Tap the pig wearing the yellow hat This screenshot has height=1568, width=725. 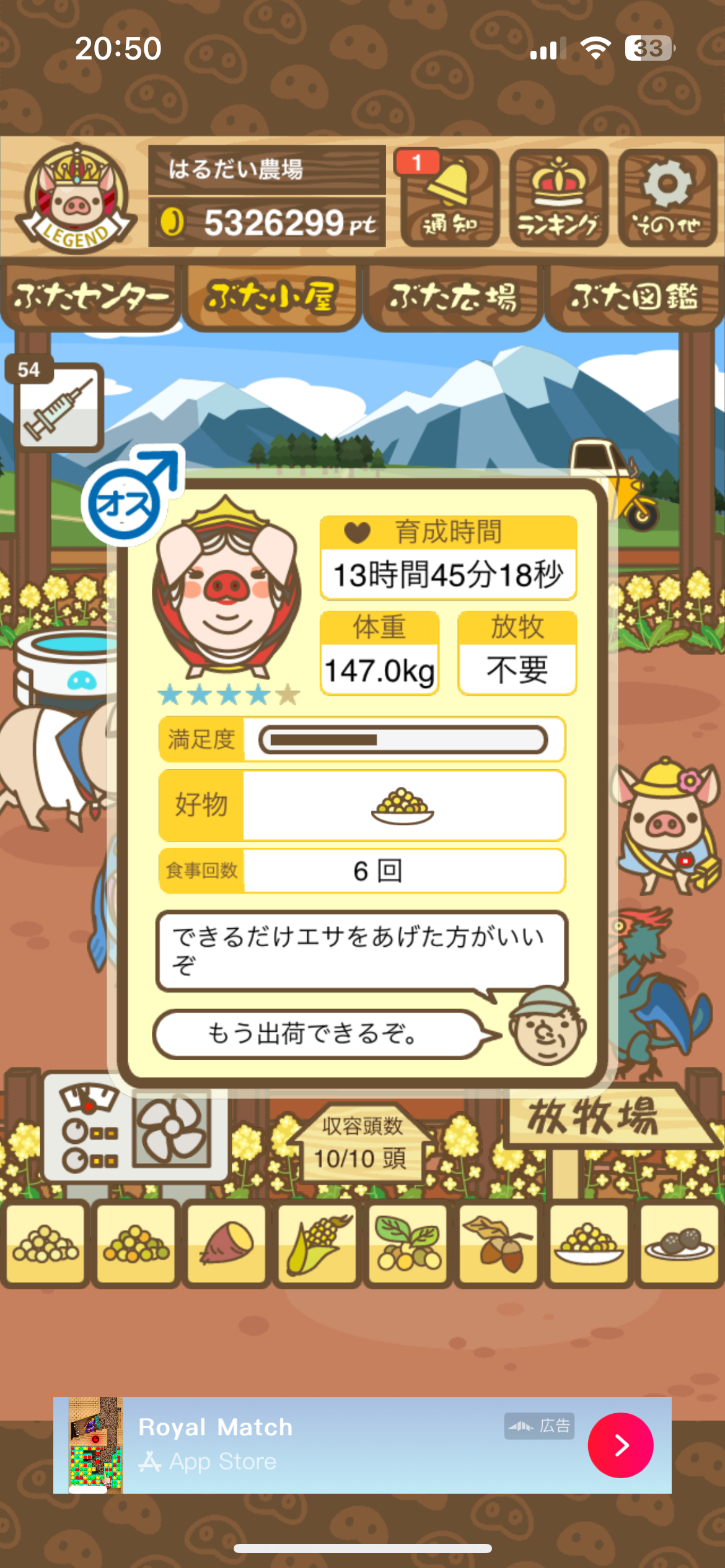(667, 817)
